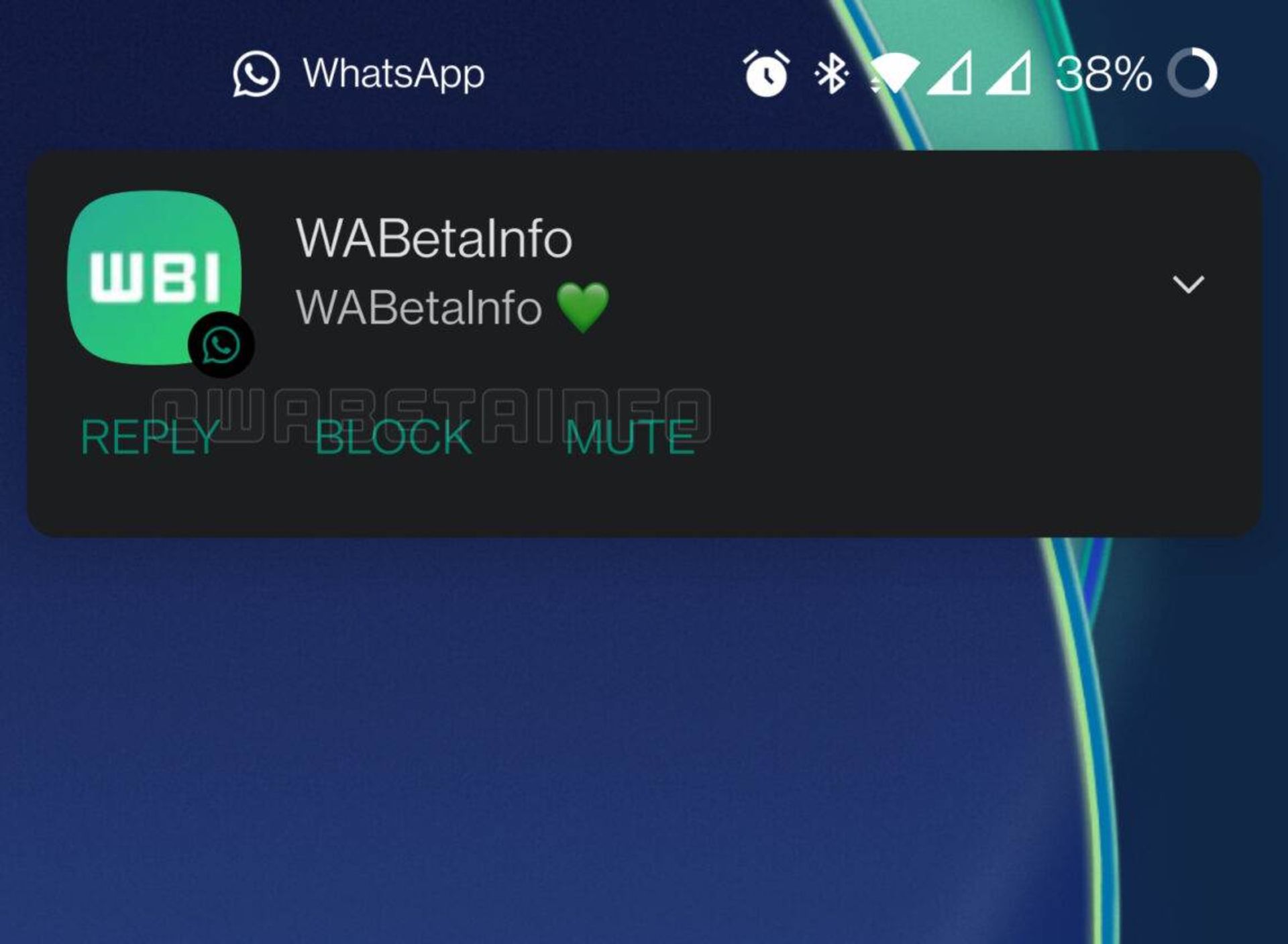Tap REPLY on the WABetaInfo notification
This screenshot has height=944, width=1288.
[149, 437]
